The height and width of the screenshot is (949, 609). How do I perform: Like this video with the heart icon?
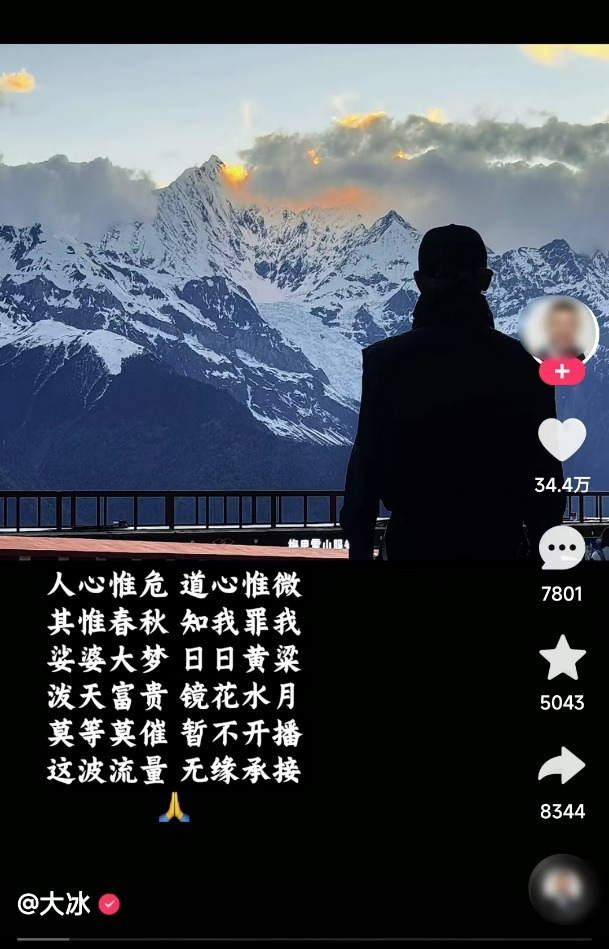coord(562,440)
